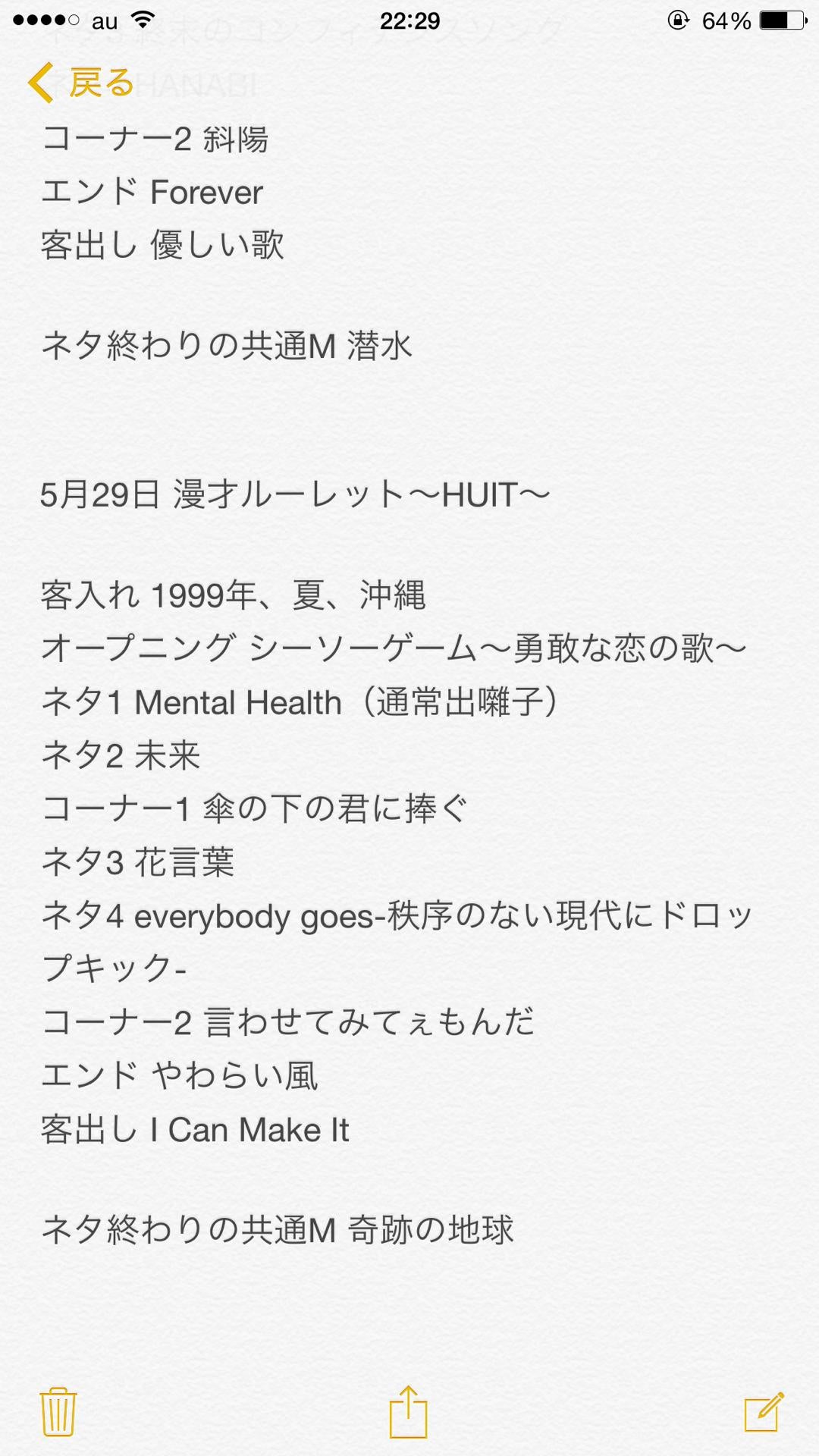Delete this note with the trash icon
The image size is (819, 1456).
pos(58,1412)
